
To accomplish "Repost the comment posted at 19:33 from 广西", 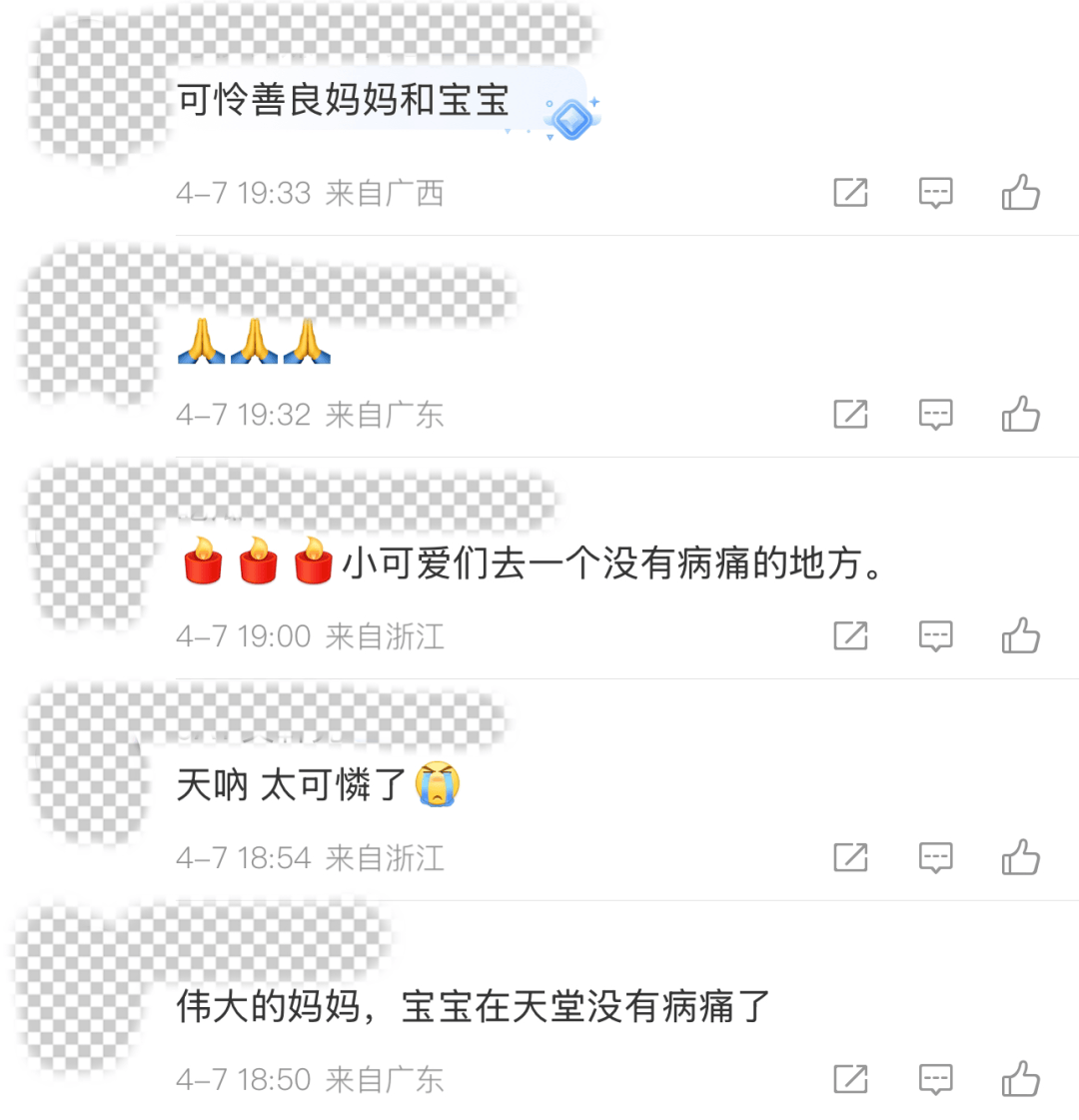I will (x=850, y=192).
